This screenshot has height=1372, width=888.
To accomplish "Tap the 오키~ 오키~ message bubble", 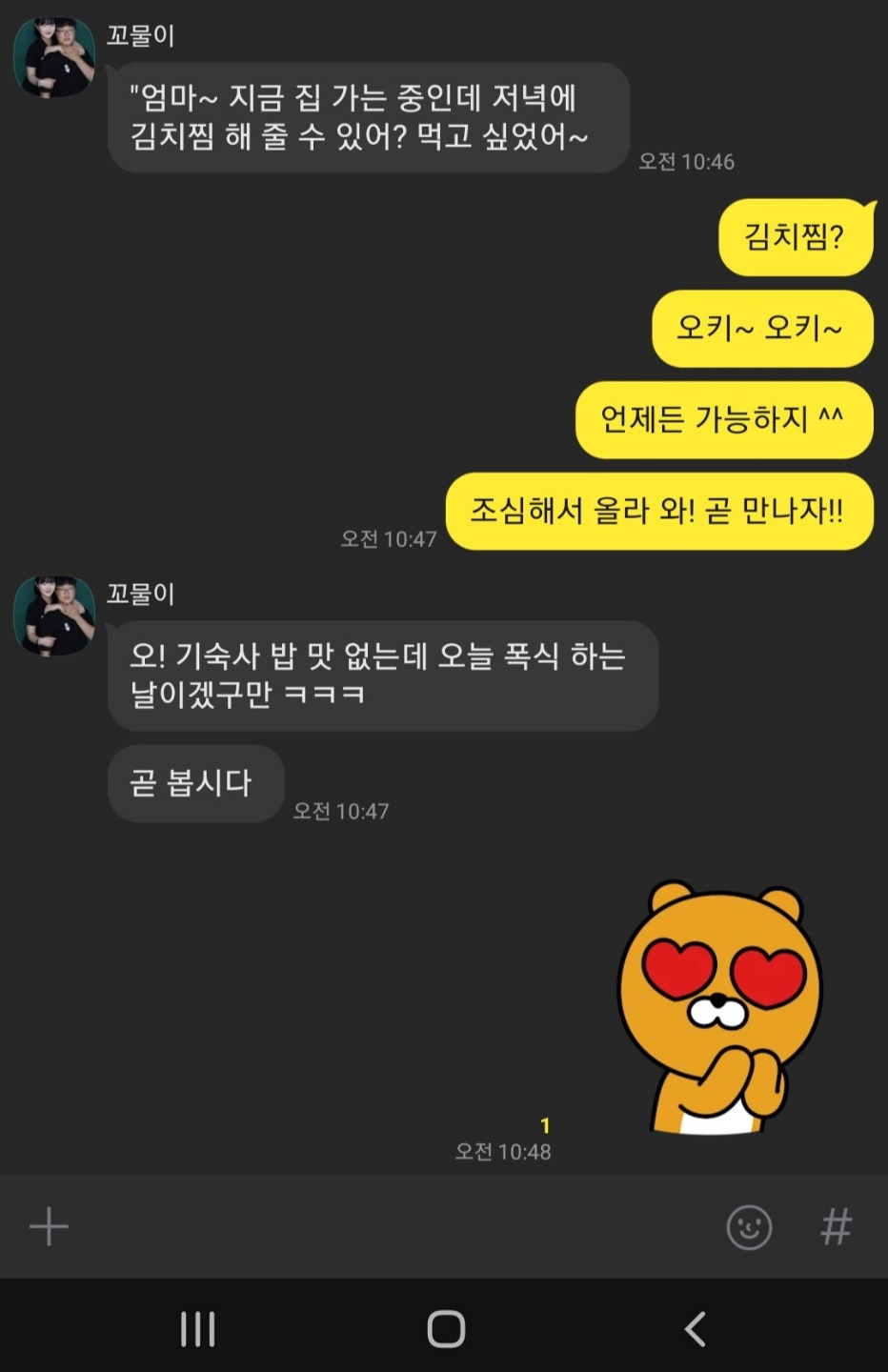I will tap(761, 329).
